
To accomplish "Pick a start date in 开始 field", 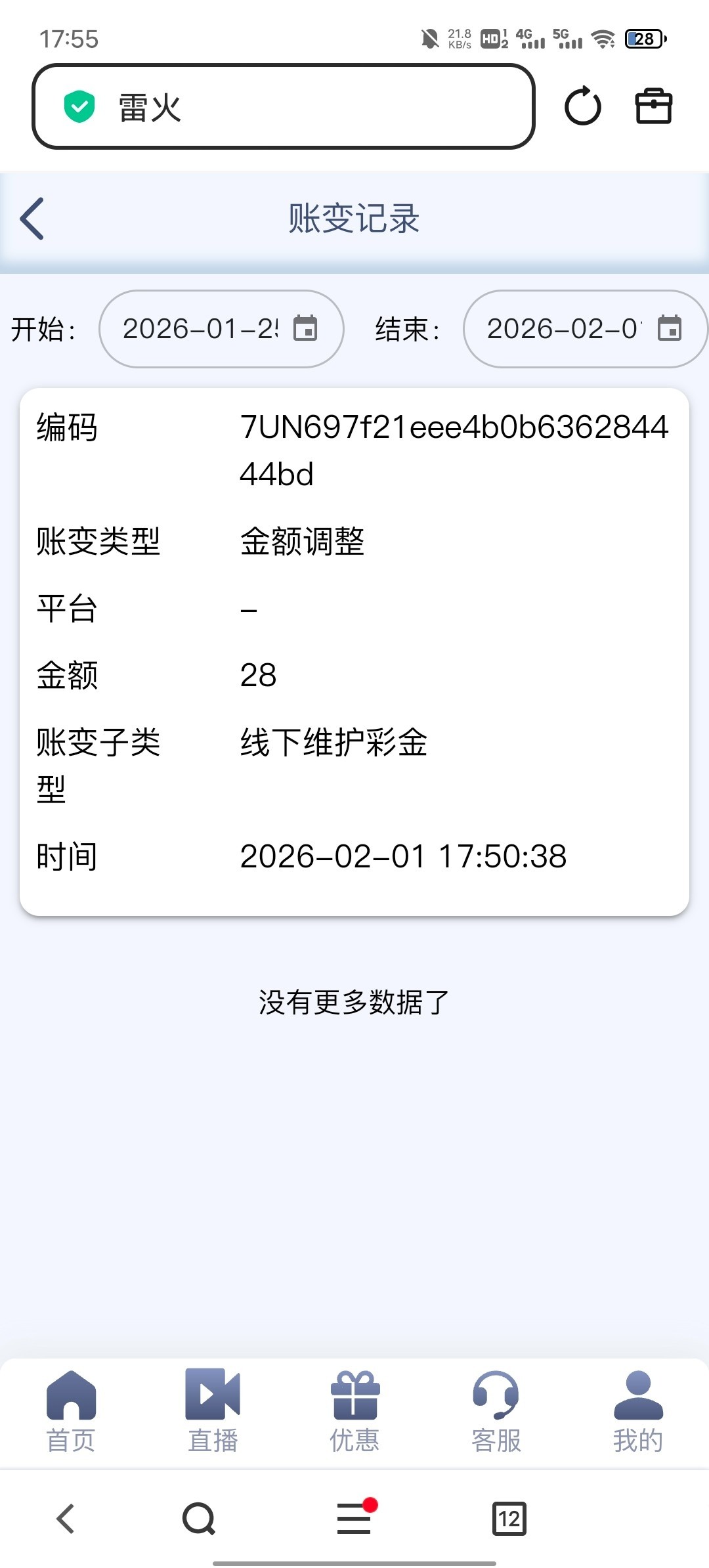I will [x=221, y=329].
